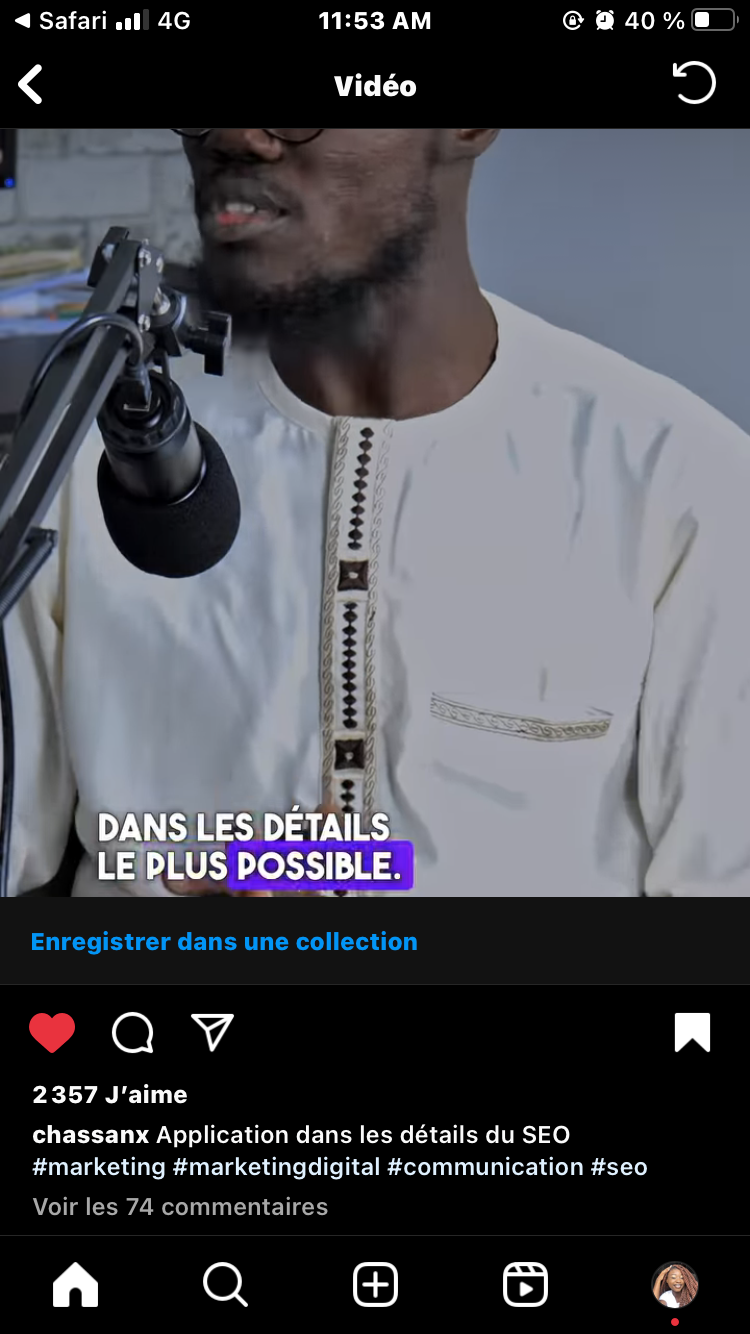Return to Safari from the status bar
750x1334 pixels.
(60, 21)
